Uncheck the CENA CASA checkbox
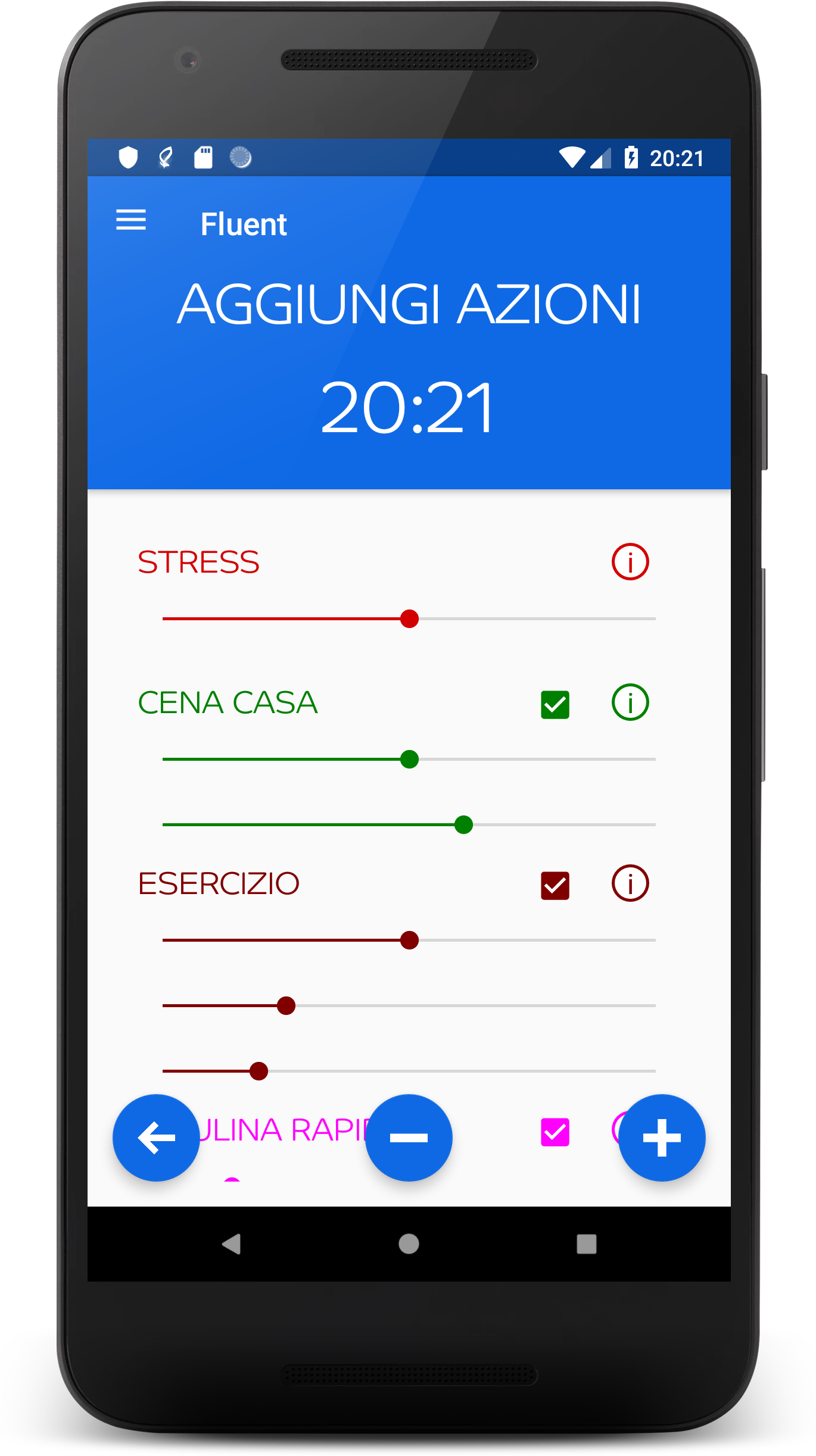The height and width of the screenshot is (1456, 816). 555,704
